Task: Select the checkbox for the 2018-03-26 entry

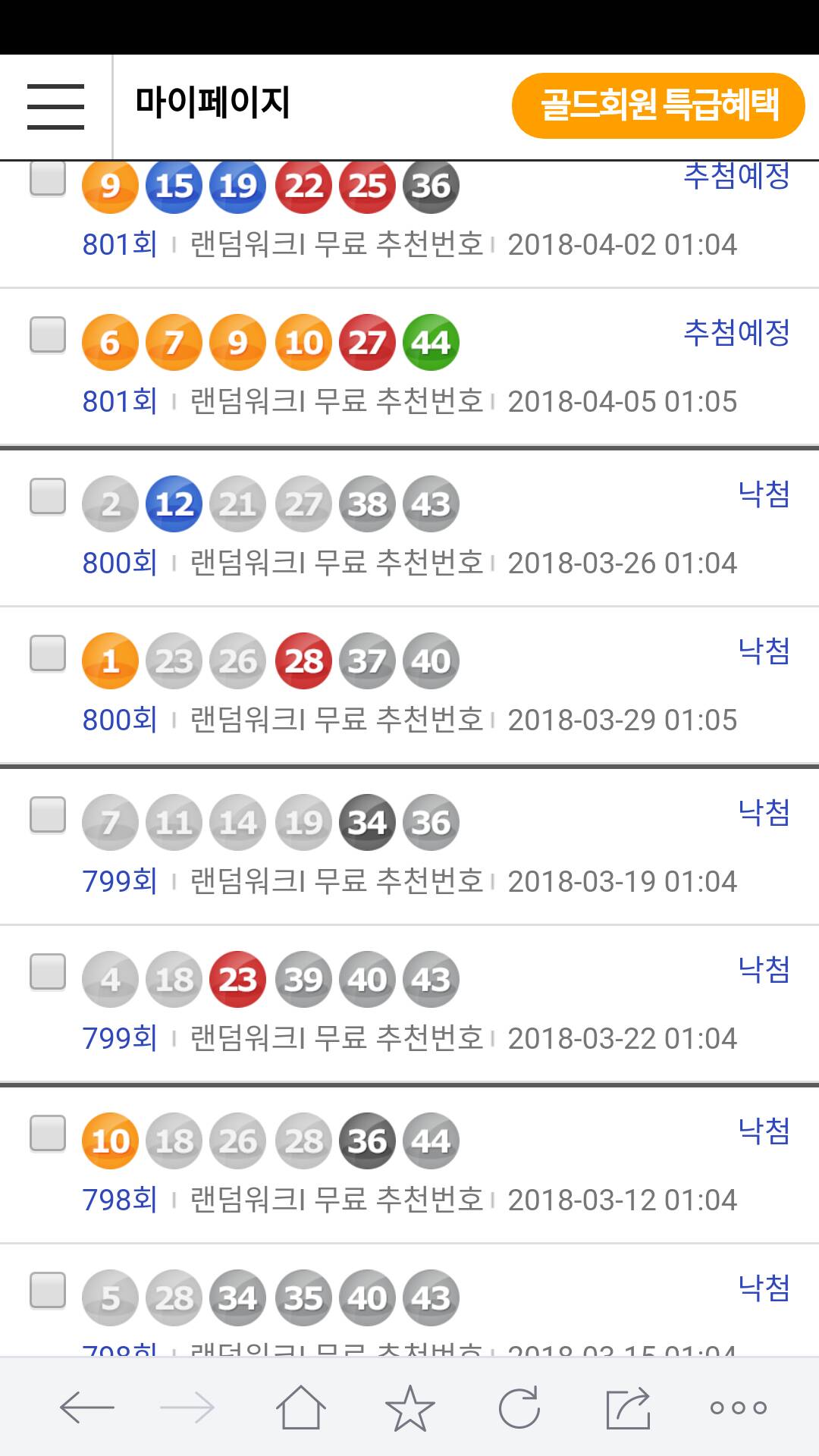Action: pos(48,496)
